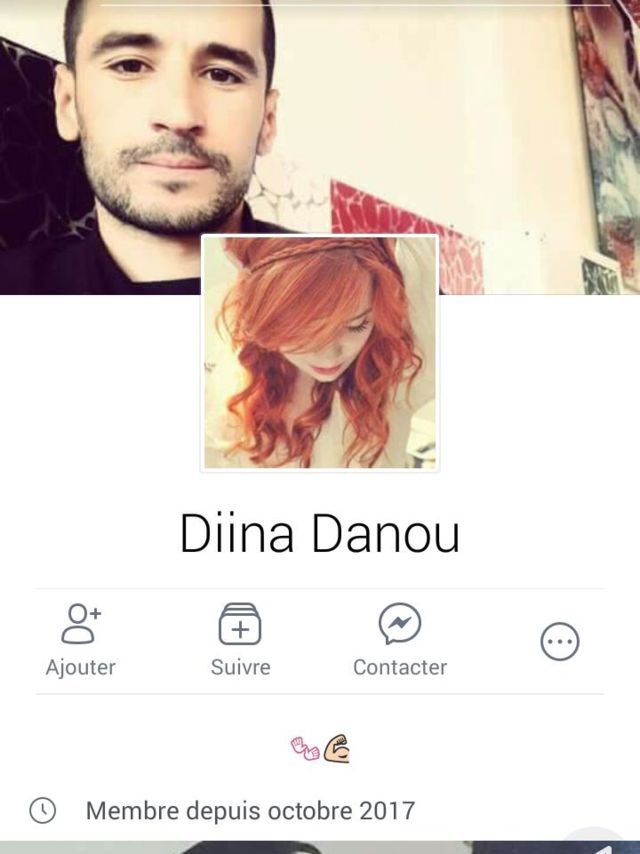Open the three-dot more options menu
Screen dimensions: 640x854
(x=560, y=642)
